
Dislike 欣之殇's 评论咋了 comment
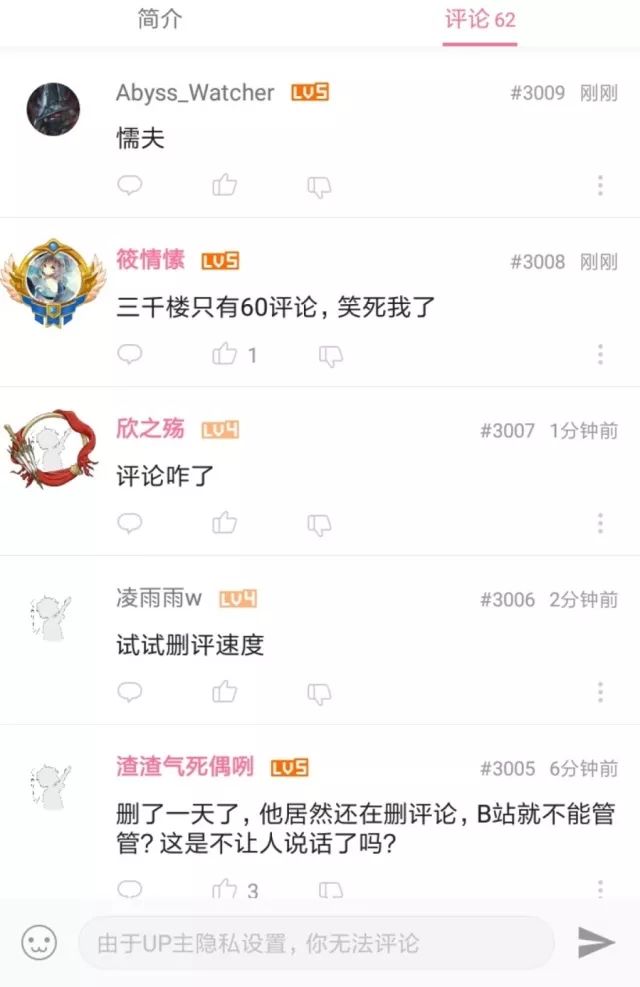click(x=319, y=523)
